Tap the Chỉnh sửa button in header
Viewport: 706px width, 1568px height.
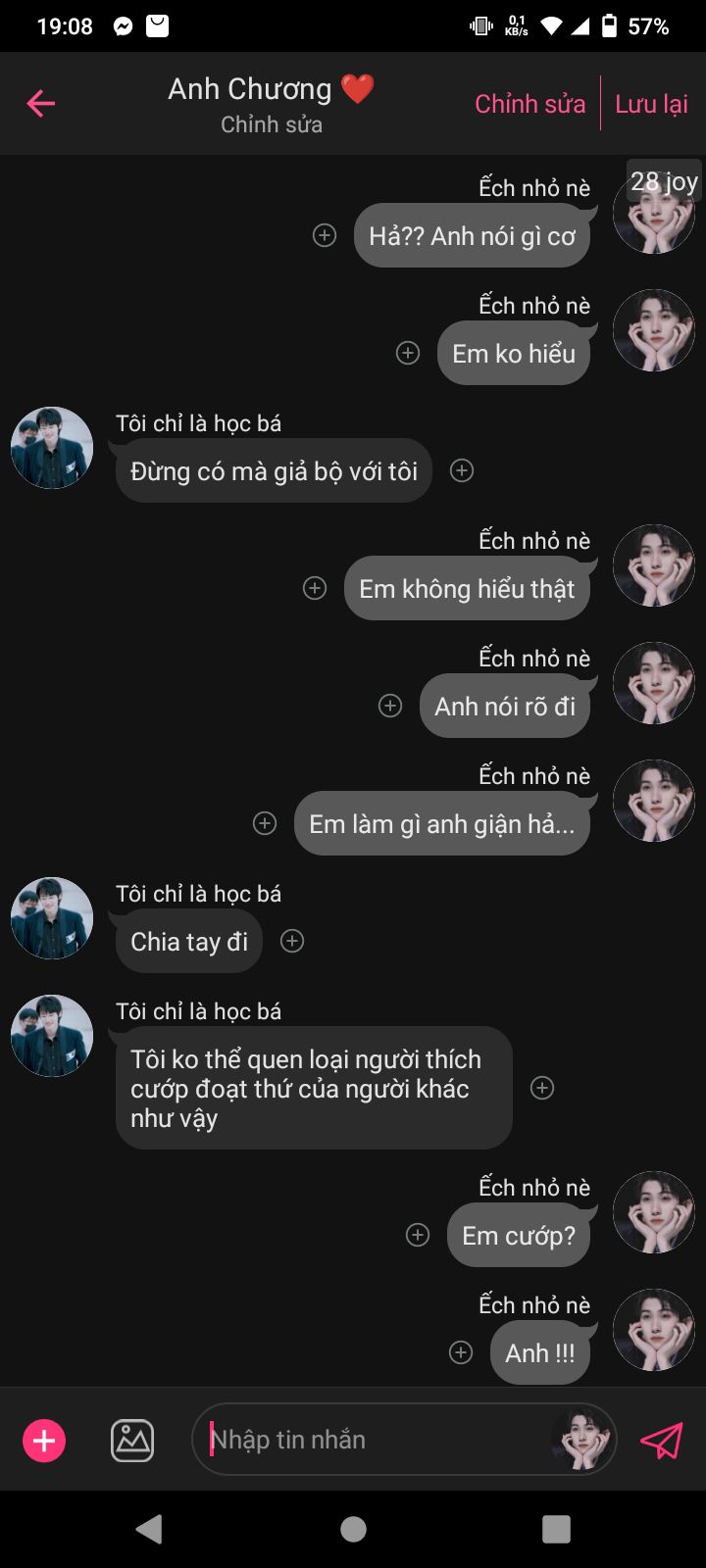pyautogui.click(x=529, y=104)
